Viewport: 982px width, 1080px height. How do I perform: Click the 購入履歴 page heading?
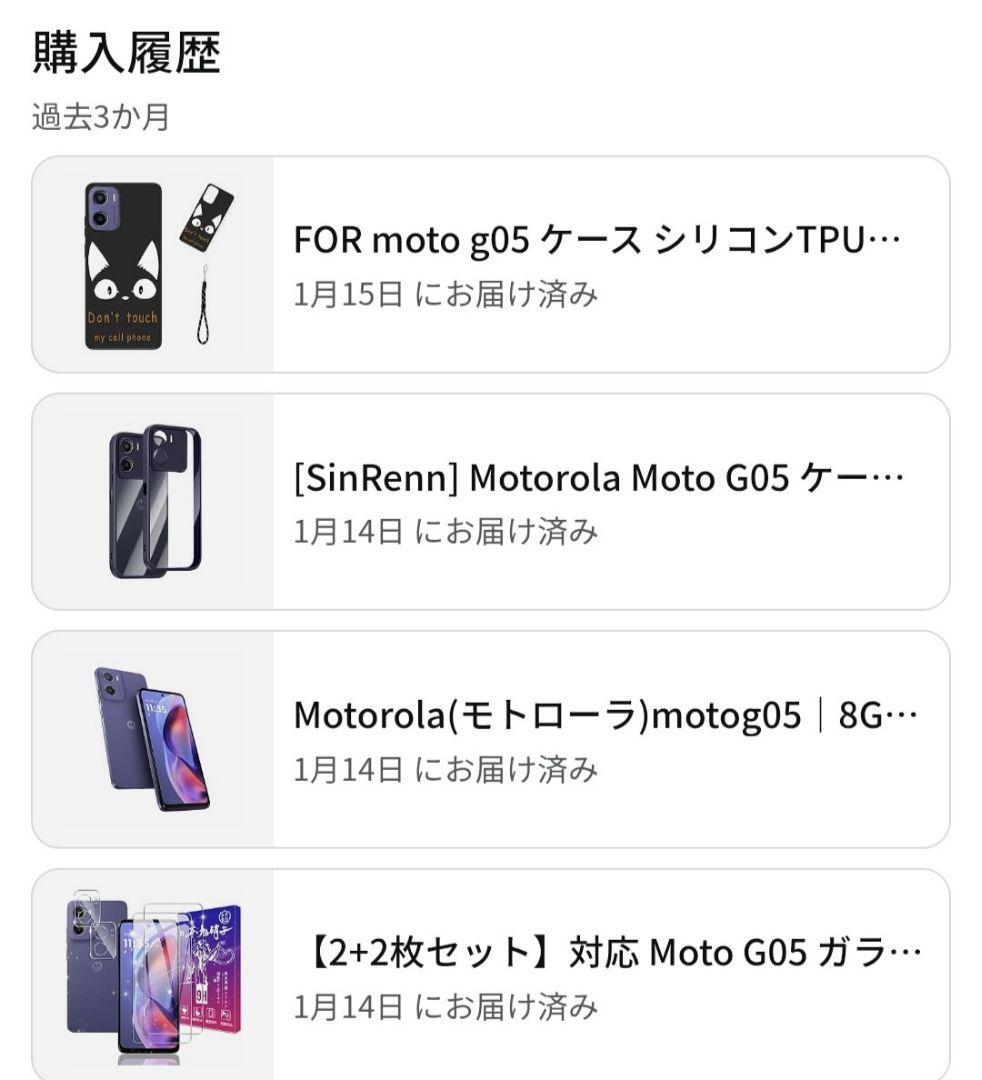coord(120,45)
